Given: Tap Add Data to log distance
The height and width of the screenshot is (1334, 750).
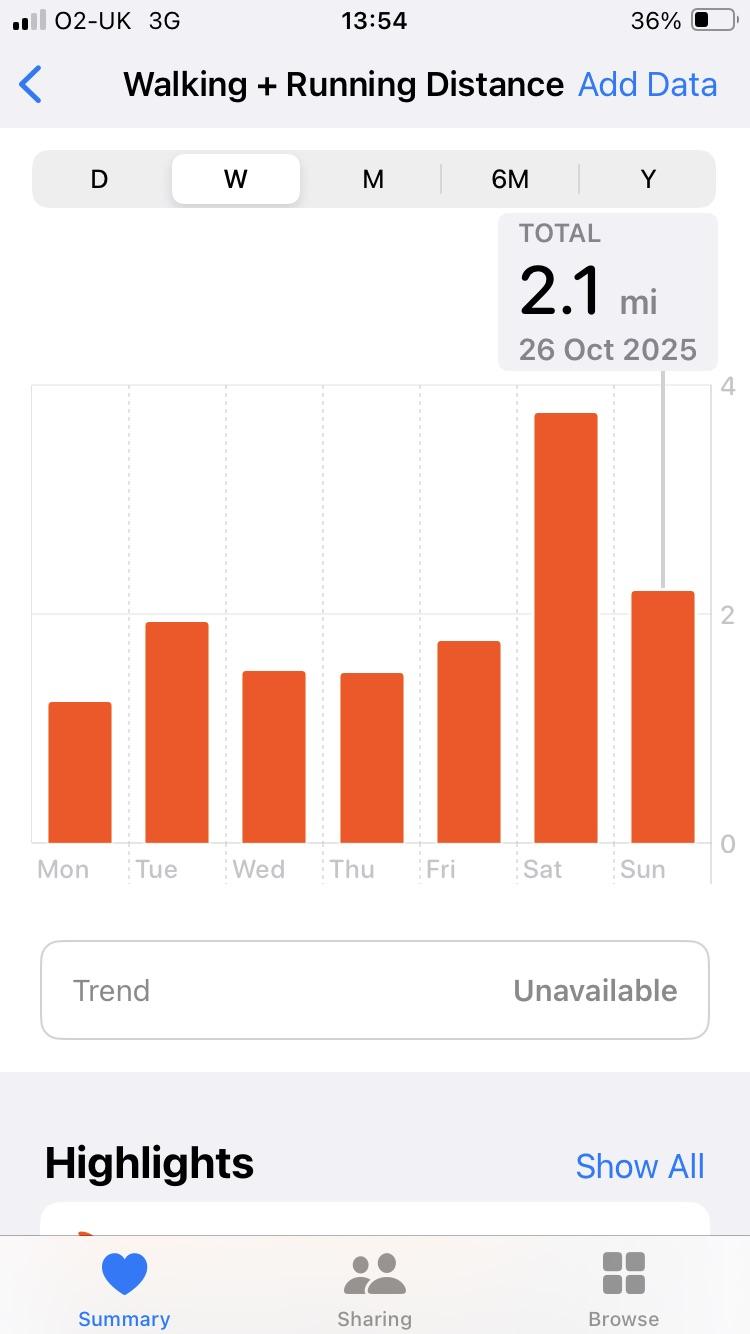Looking at the screenshot, I should click(647, 85).
